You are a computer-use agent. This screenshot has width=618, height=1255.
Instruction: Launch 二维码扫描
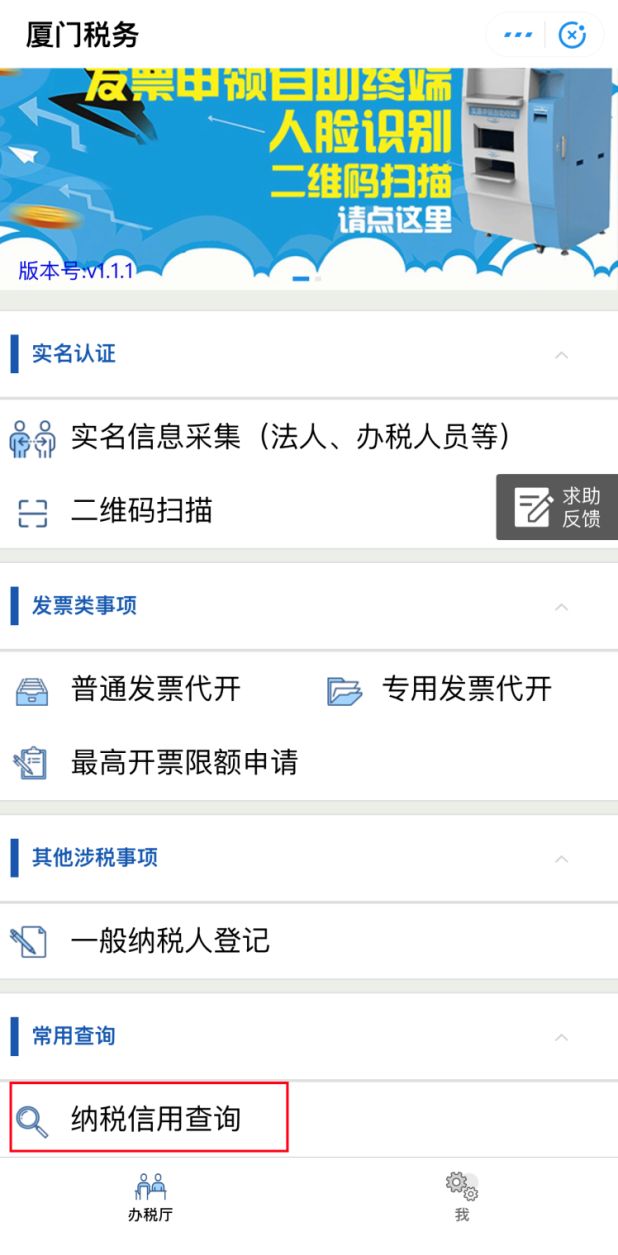(140, 511)
